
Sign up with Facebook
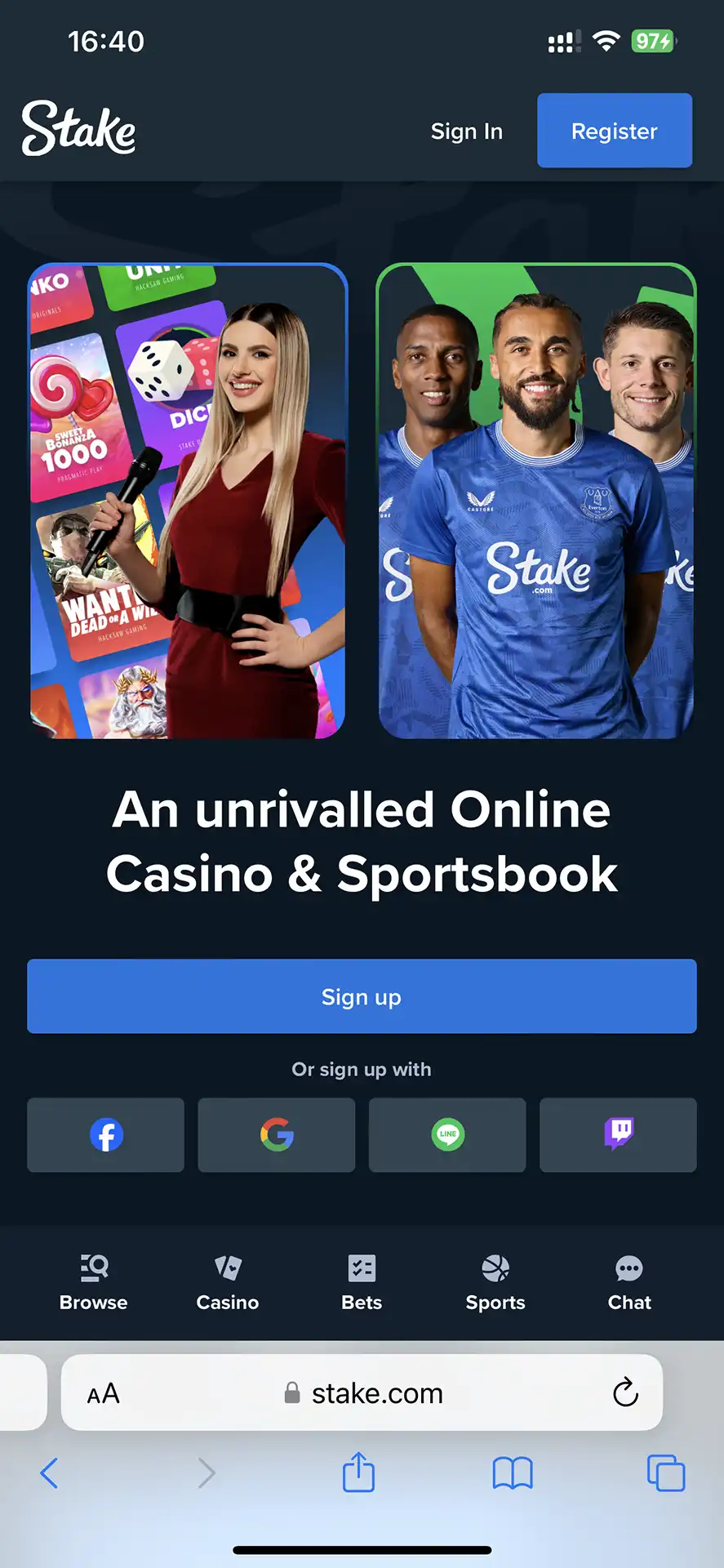pos(106,1134)
